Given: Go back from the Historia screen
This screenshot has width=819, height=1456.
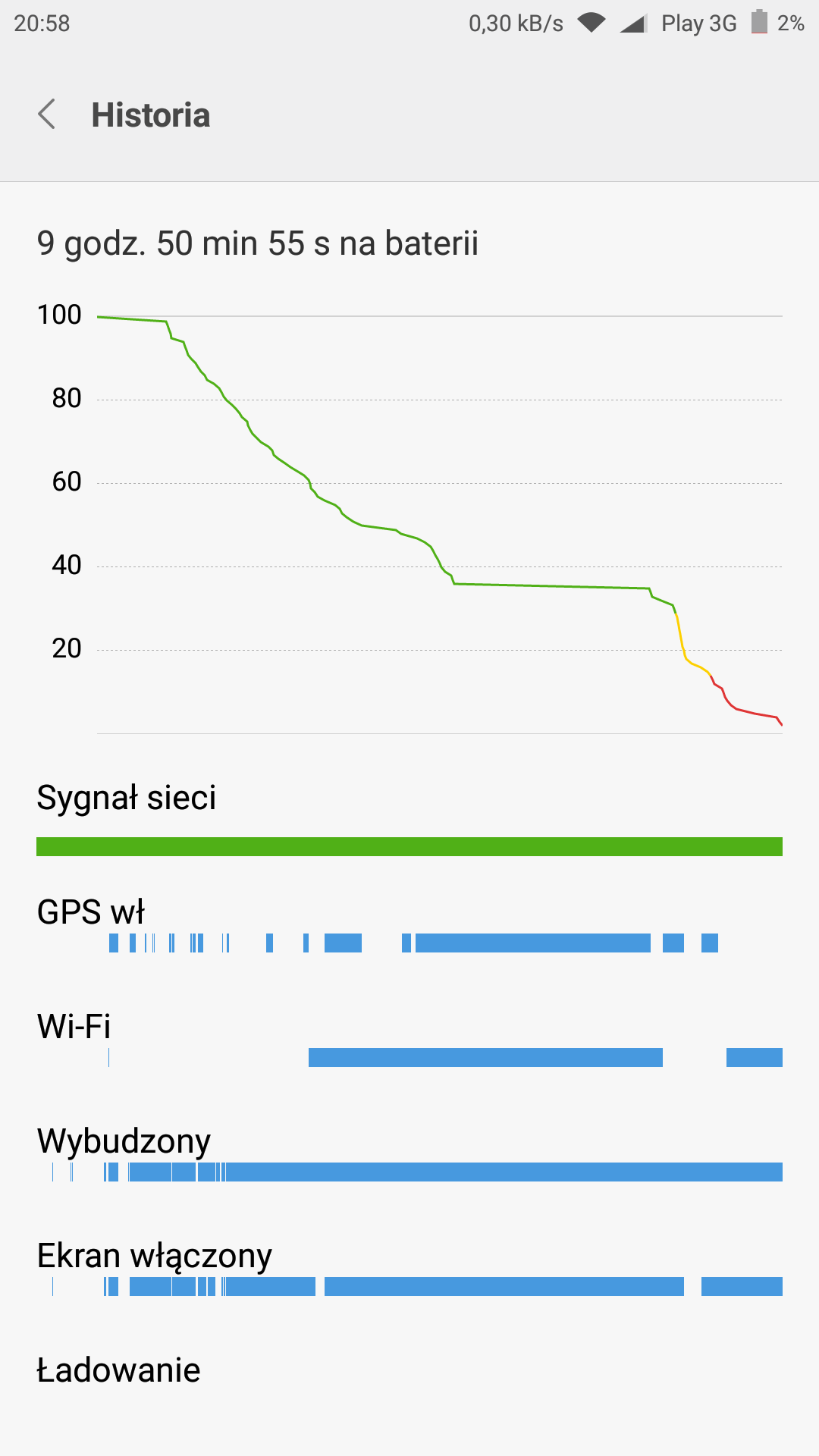Looking at the screenshot, I should click(x=47, y=115).
